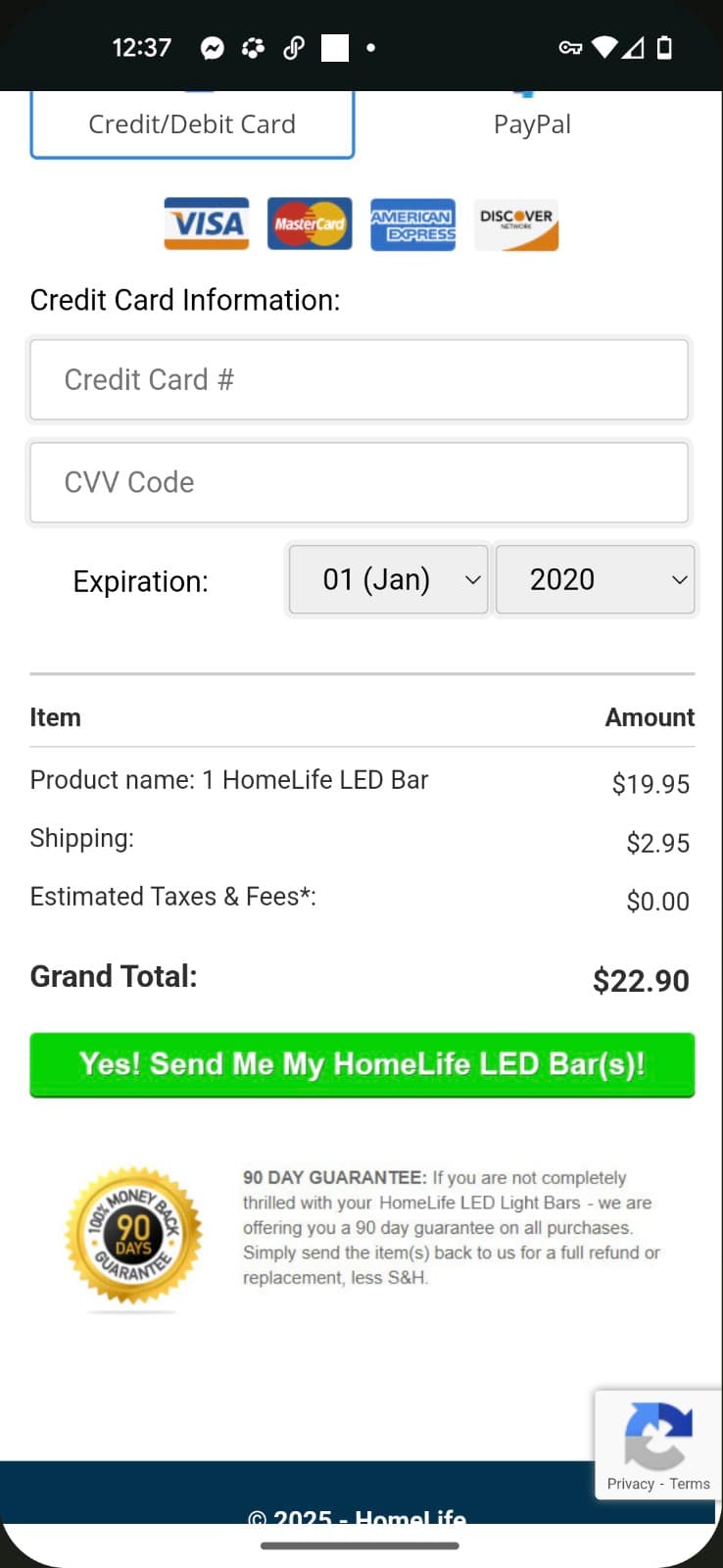Open the expiration month dropdown
Image resolution: width=723 pixels, height=1568 pixels.
pos(387,579)
